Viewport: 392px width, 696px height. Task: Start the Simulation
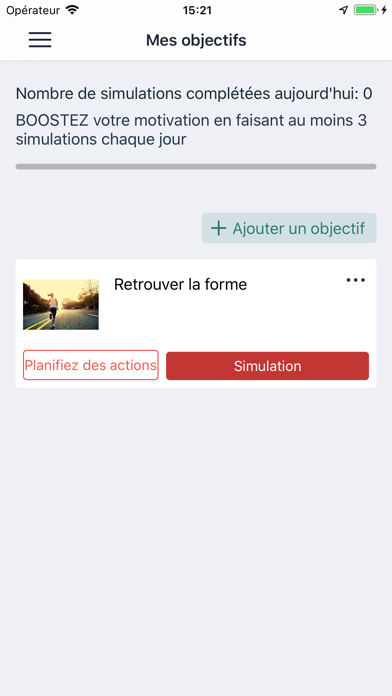[x=267, y=366]
